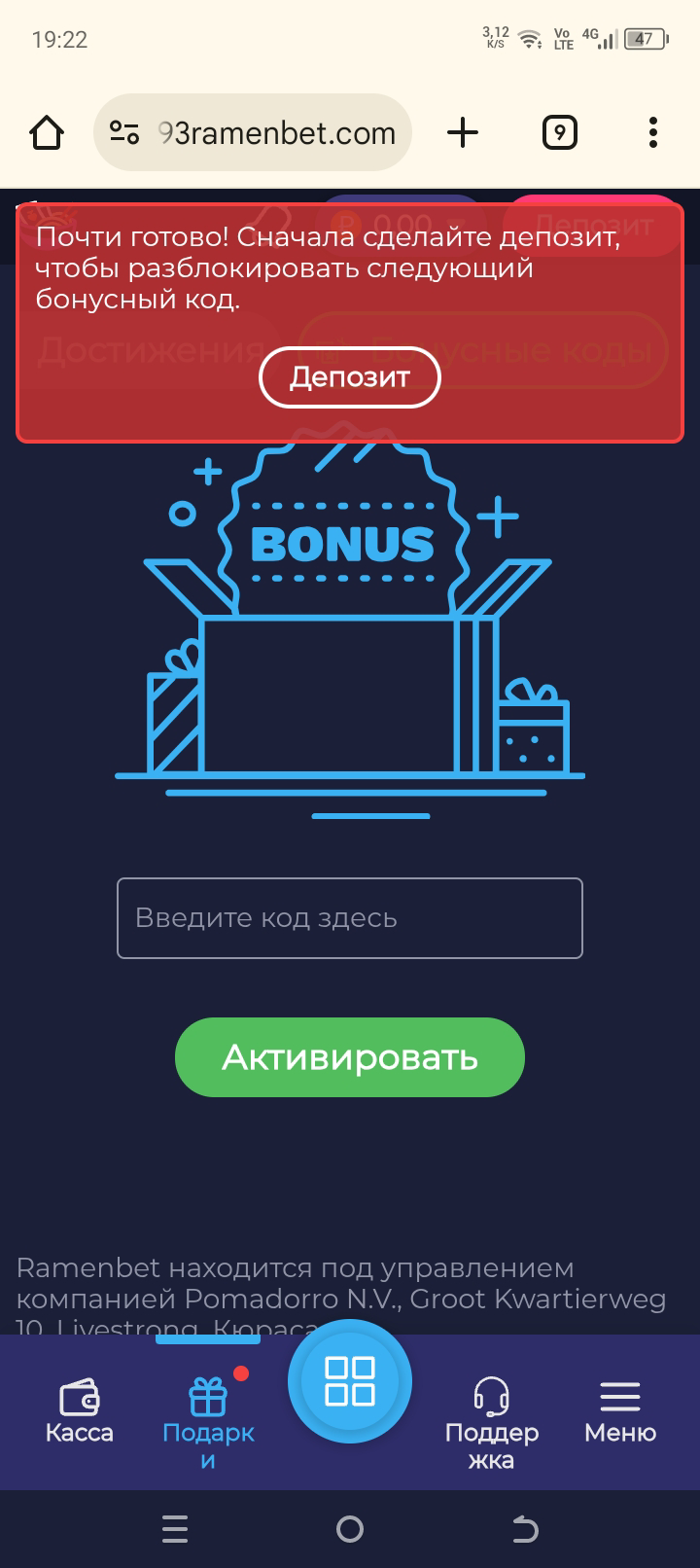700x1568 pixels.
Task: Open the Меню tab
Action: click(x=619, y=1411)
